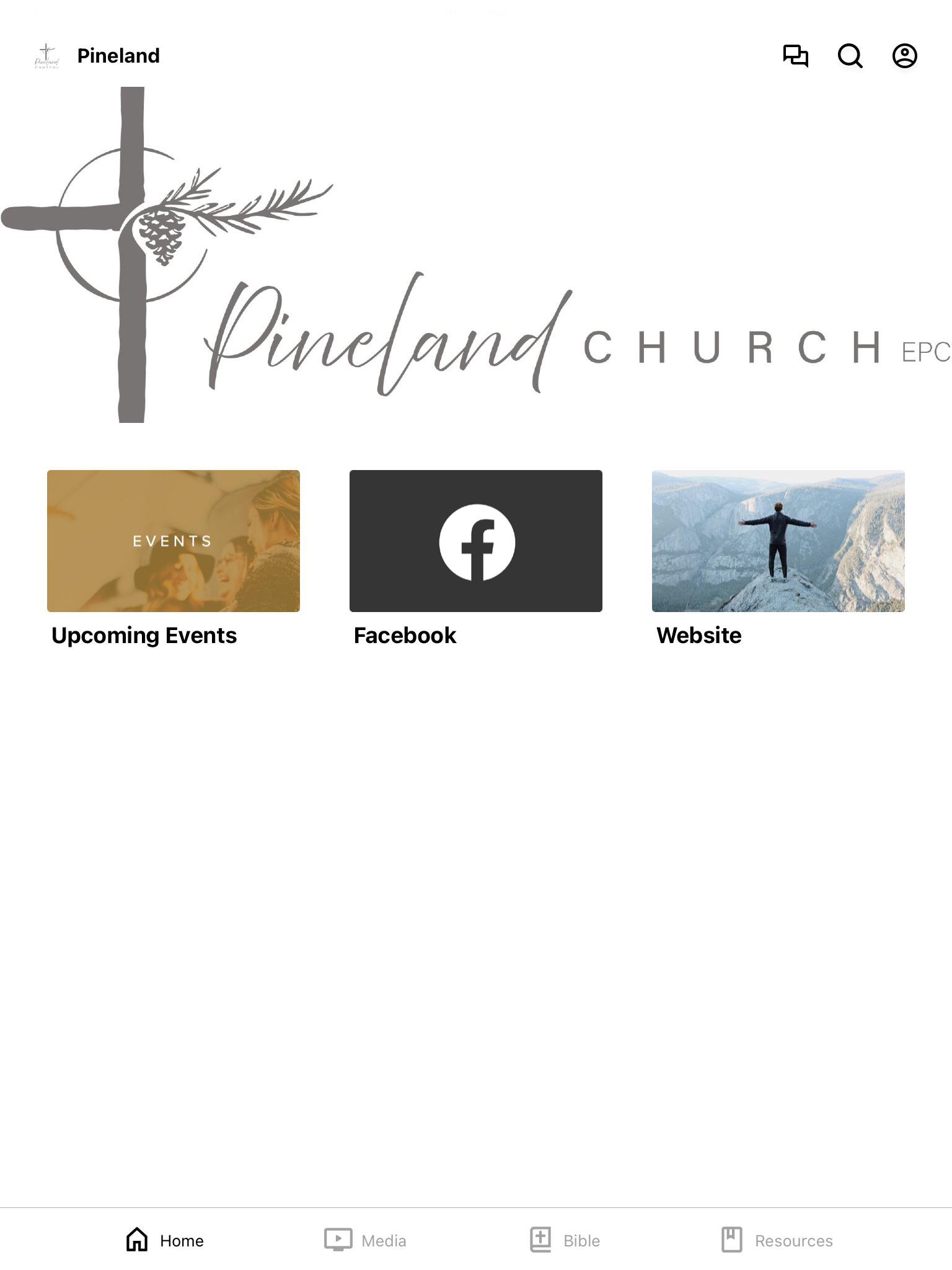Open the search icon
The image size is (952, 1270).
pyautogui.click(x=850, y=56)
